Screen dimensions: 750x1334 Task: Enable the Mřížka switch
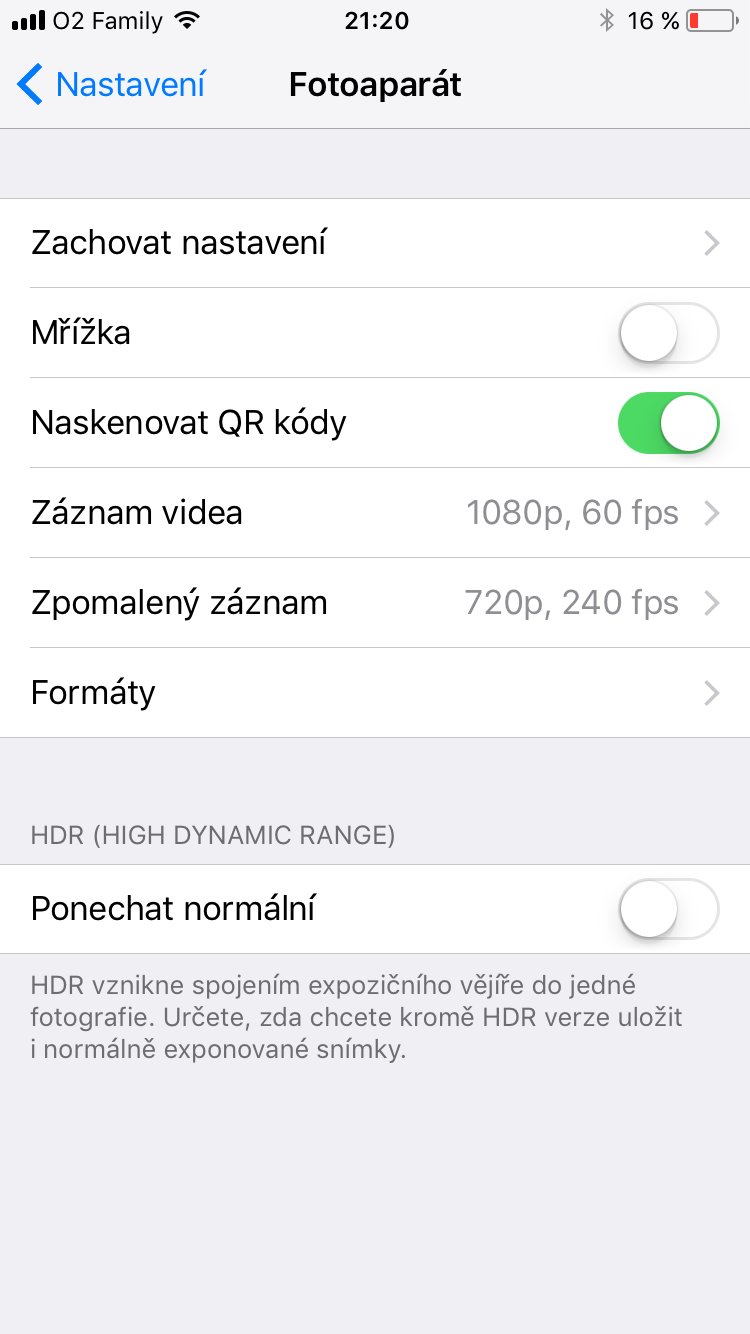tap(668, 333)
